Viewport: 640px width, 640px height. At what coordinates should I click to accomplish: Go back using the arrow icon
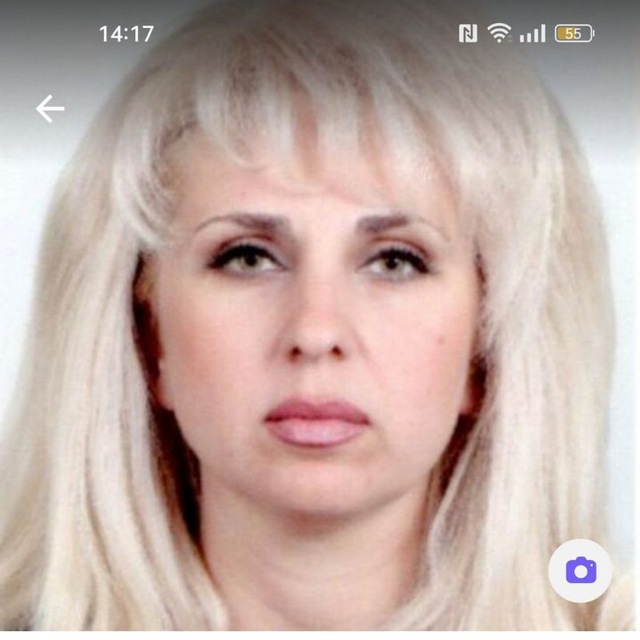click(x=50, y=109)
